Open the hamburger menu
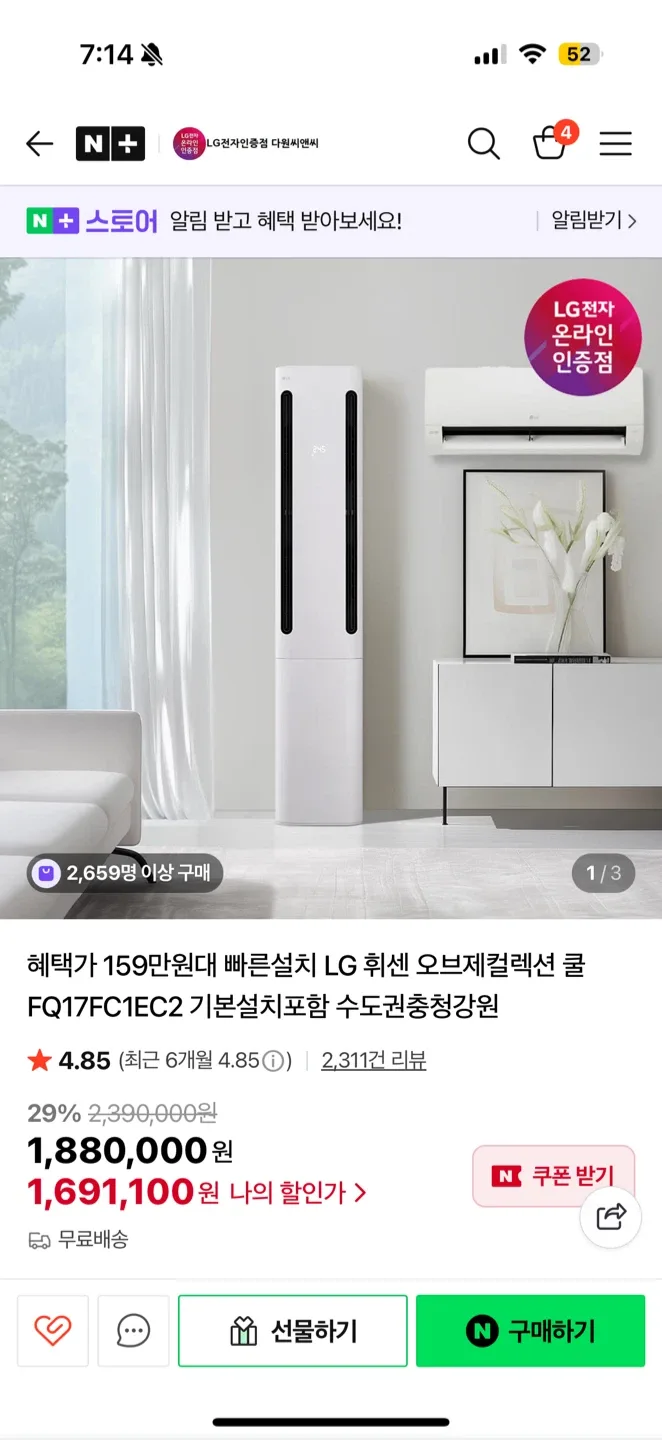 pos(615,144)
